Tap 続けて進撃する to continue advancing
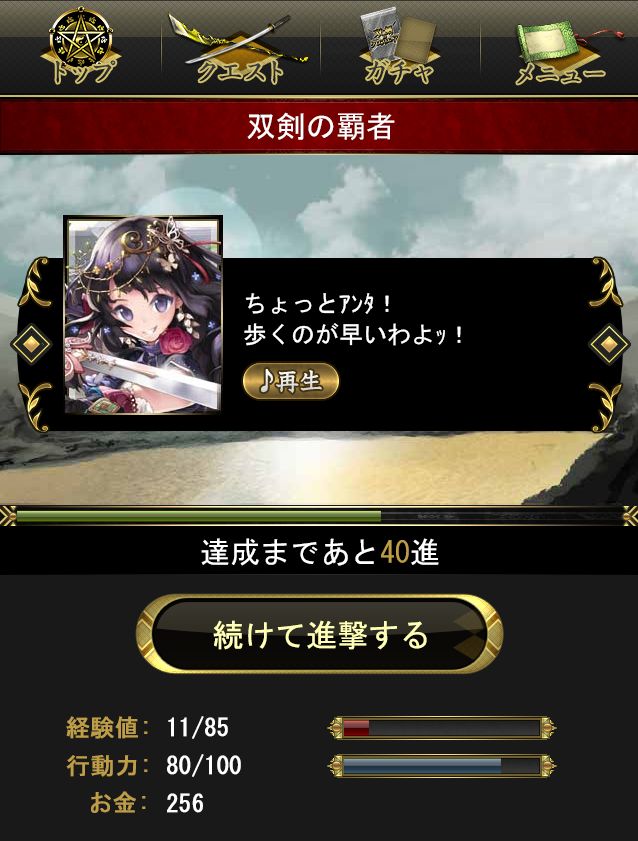 coord(319,634)
